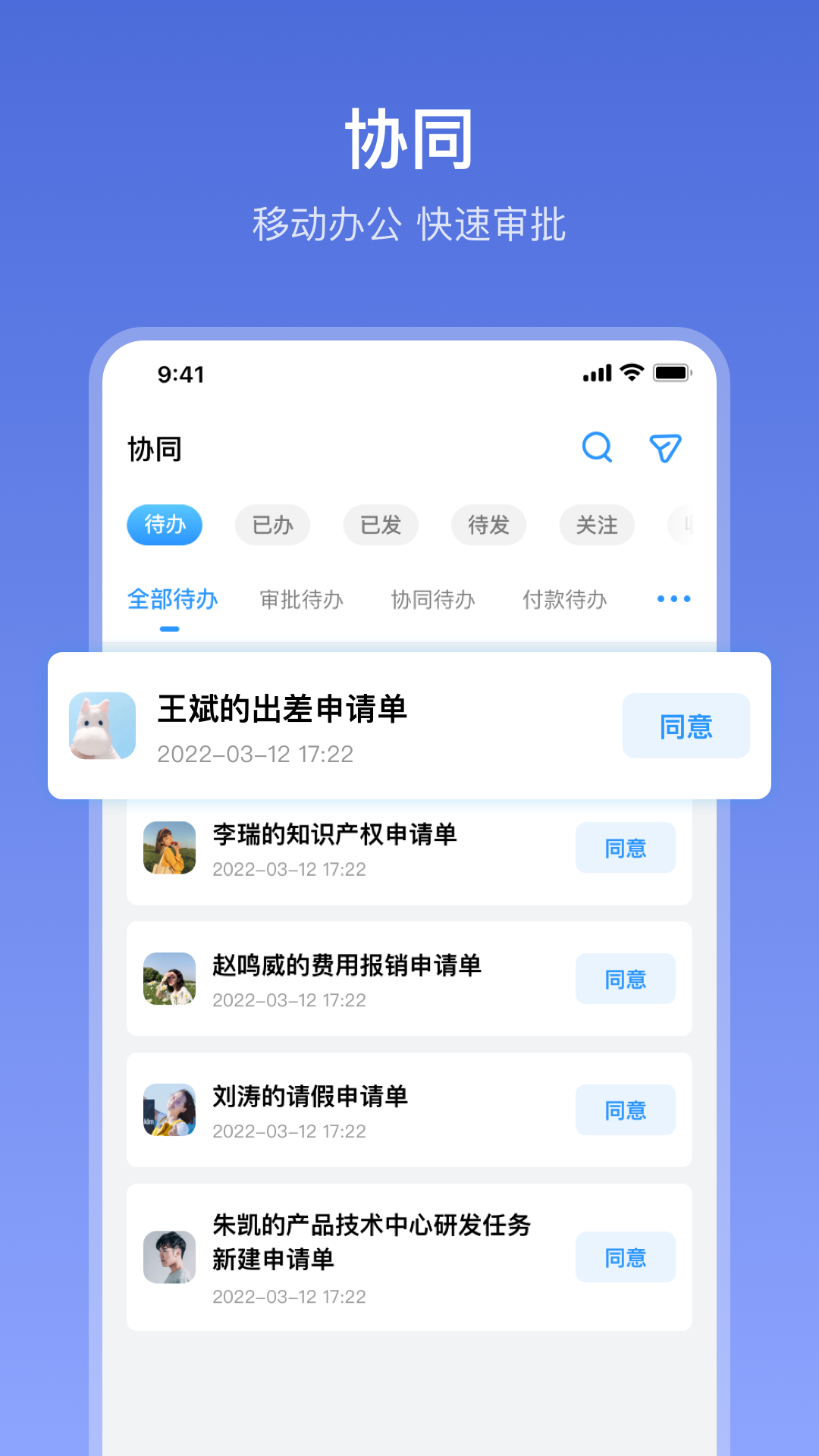The width and height of the screenshot is (819, 1456).
Task: Tap the send/share paper plane icon
Action: pyautogui.click(x=666, y=449)
